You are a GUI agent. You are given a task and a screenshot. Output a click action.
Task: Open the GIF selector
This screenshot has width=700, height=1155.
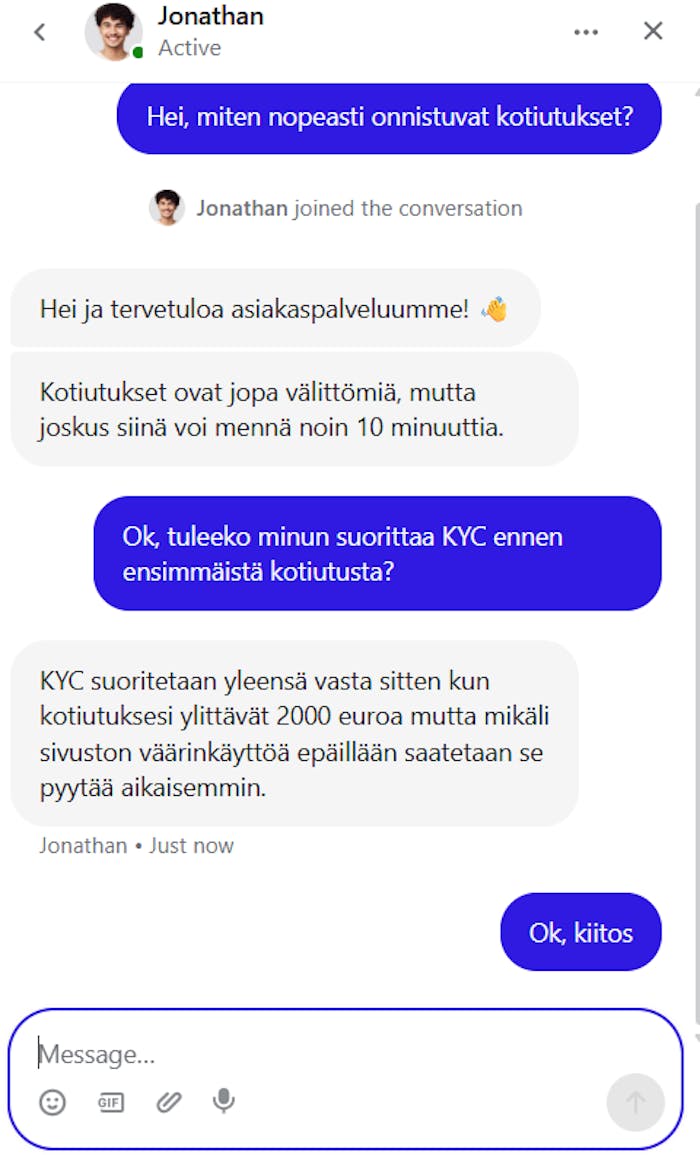pyautogui.click(x=110, y=1102)
